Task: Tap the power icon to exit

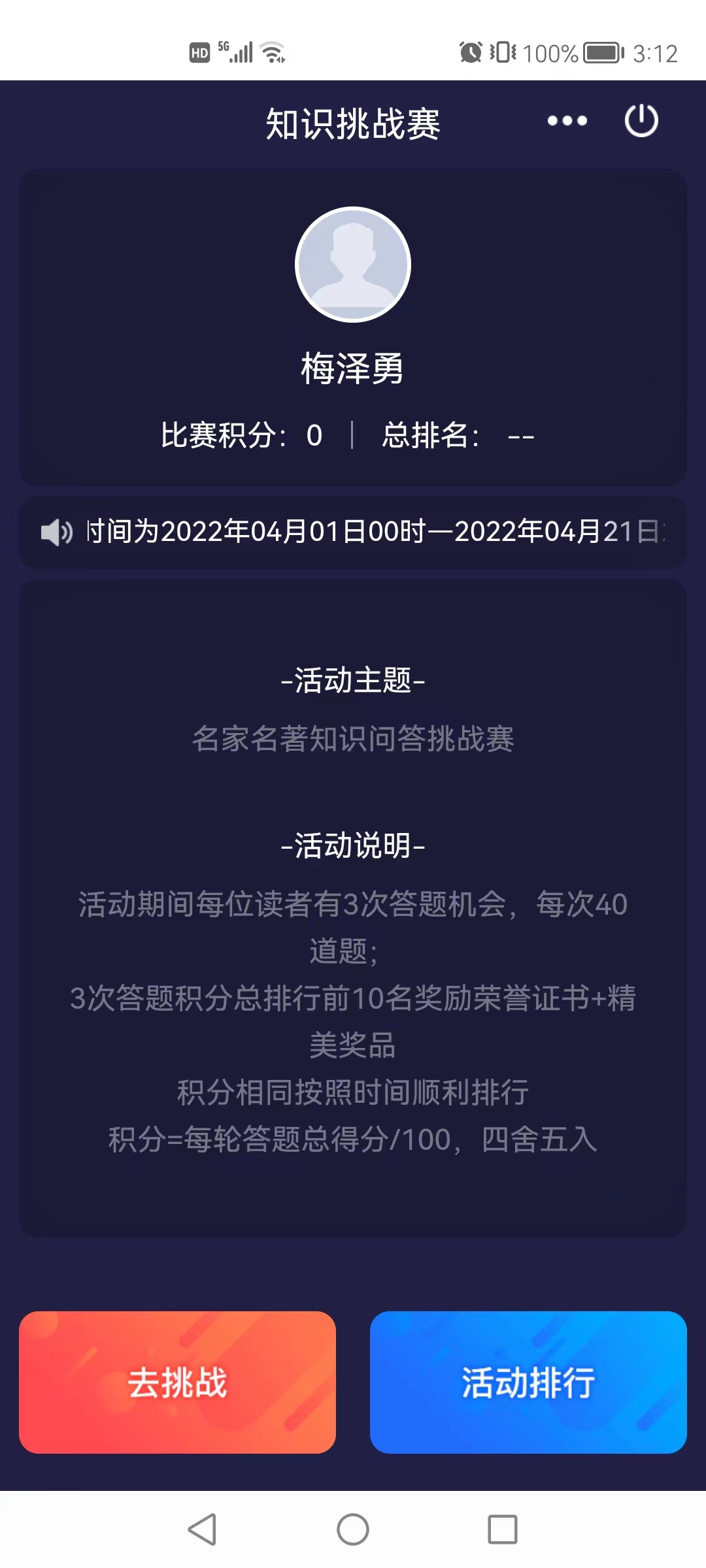Action: tap(641, 121)
